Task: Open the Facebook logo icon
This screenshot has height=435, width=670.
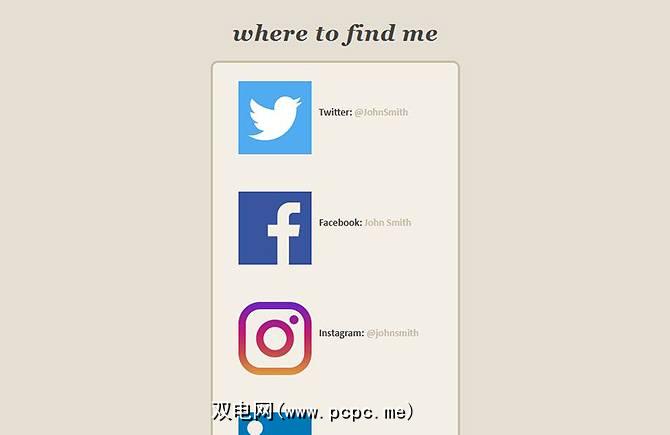Action: [275, 228]
